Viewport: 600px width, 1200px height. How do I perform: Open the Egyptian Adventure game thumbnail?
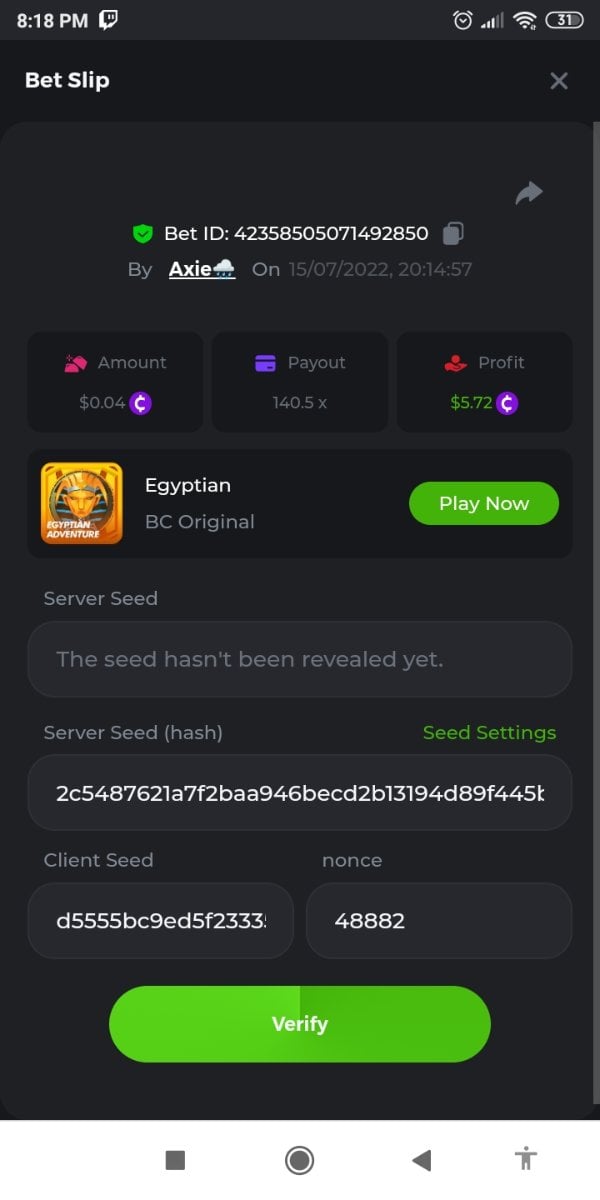(x=82, y=503)
